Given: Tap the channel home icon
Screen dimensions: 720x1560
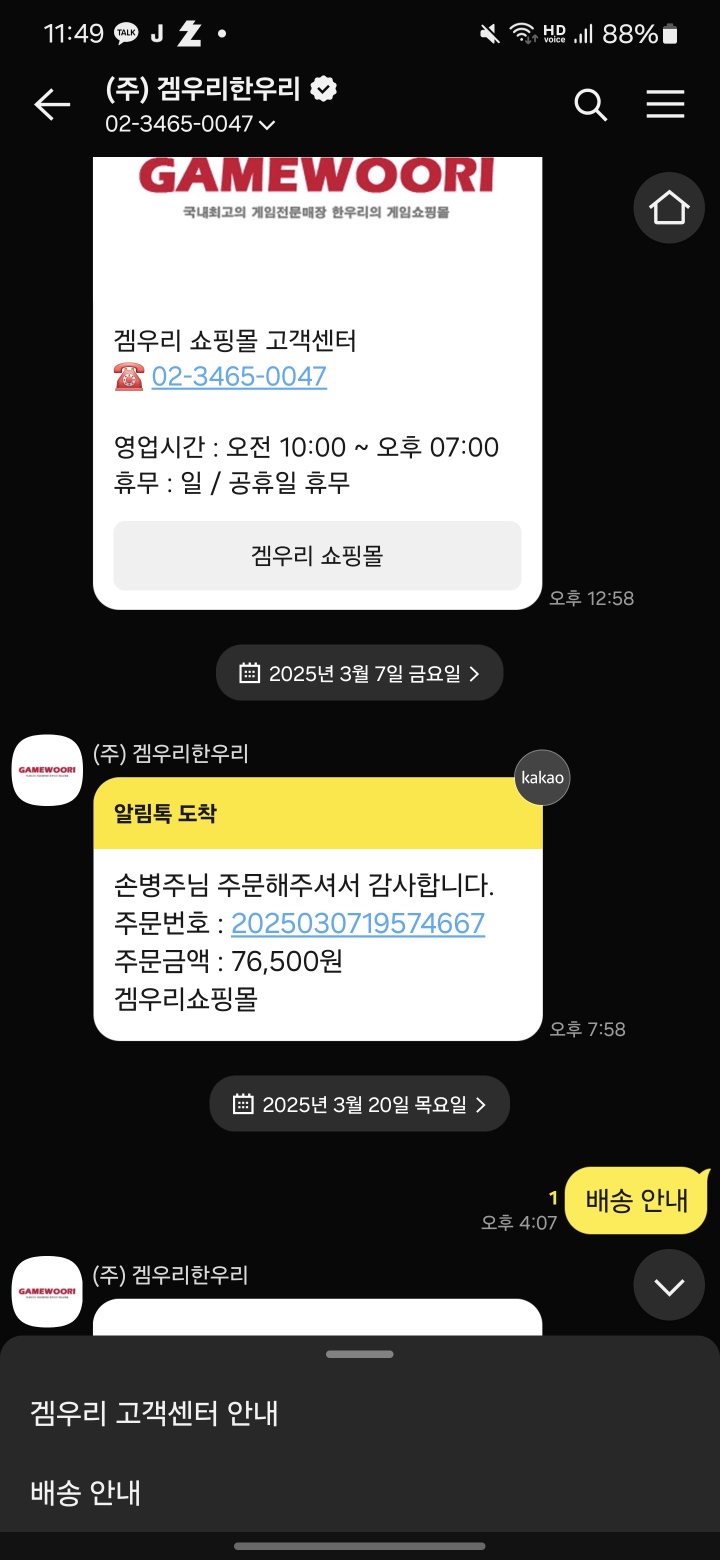Looking at the screenshot, I should 669,208.
